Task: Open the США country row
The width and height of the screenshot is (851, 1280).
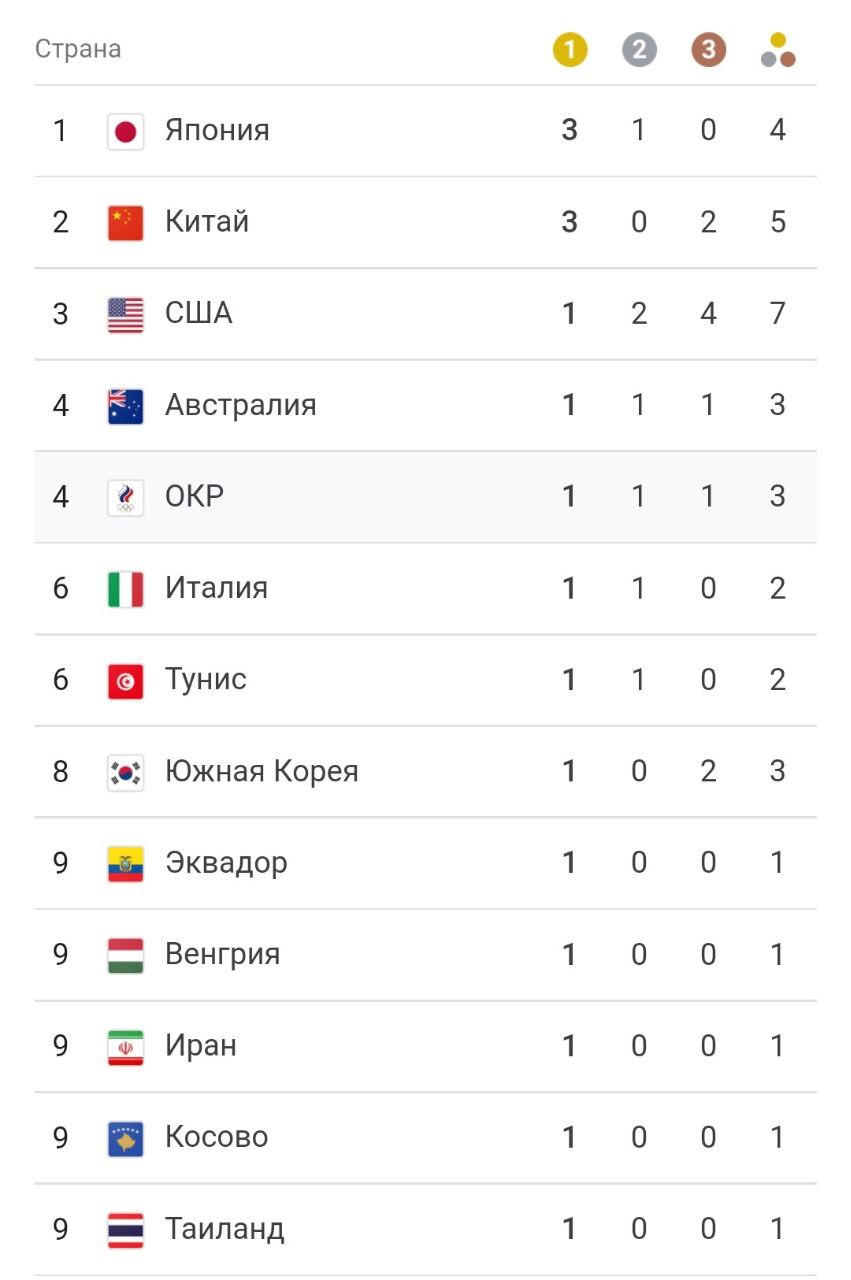Action: pyautogui.click(x=198, y=314)
